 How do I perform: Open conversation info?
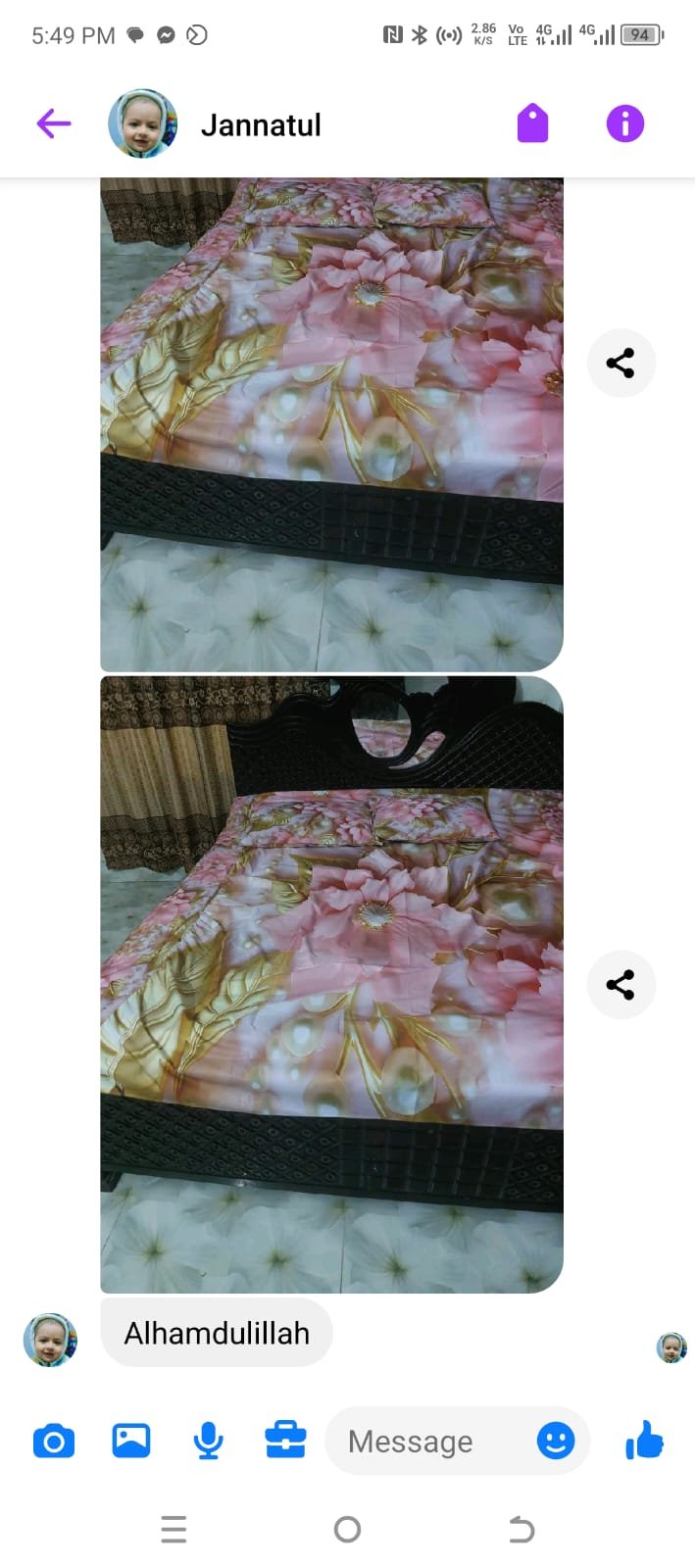(624, 123)
